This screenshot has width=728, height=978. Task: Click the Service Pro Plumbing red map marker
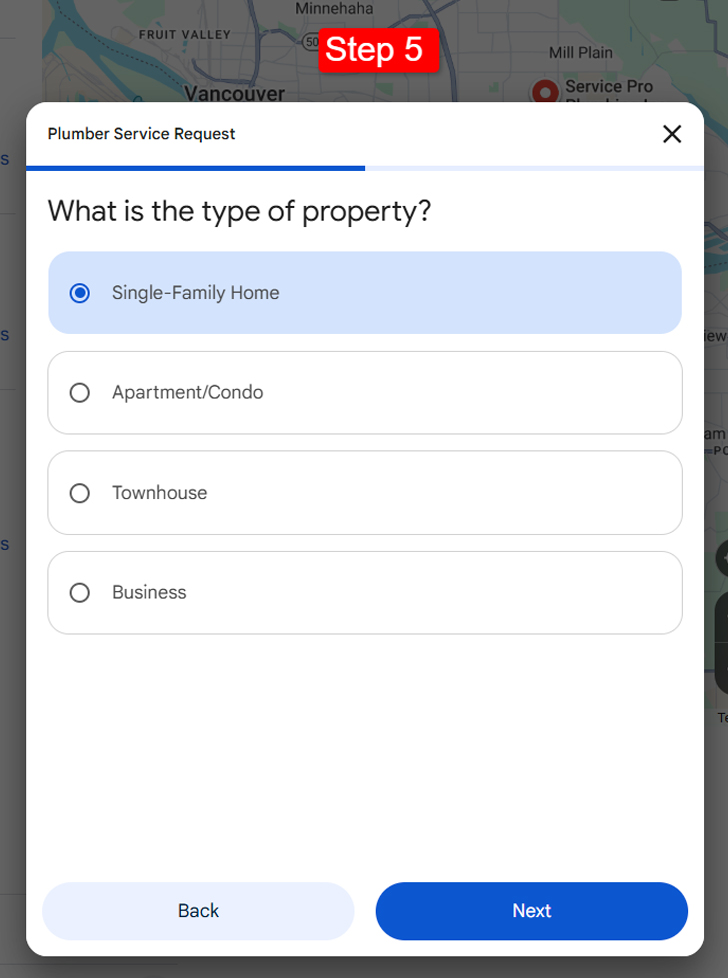[545, 92]
